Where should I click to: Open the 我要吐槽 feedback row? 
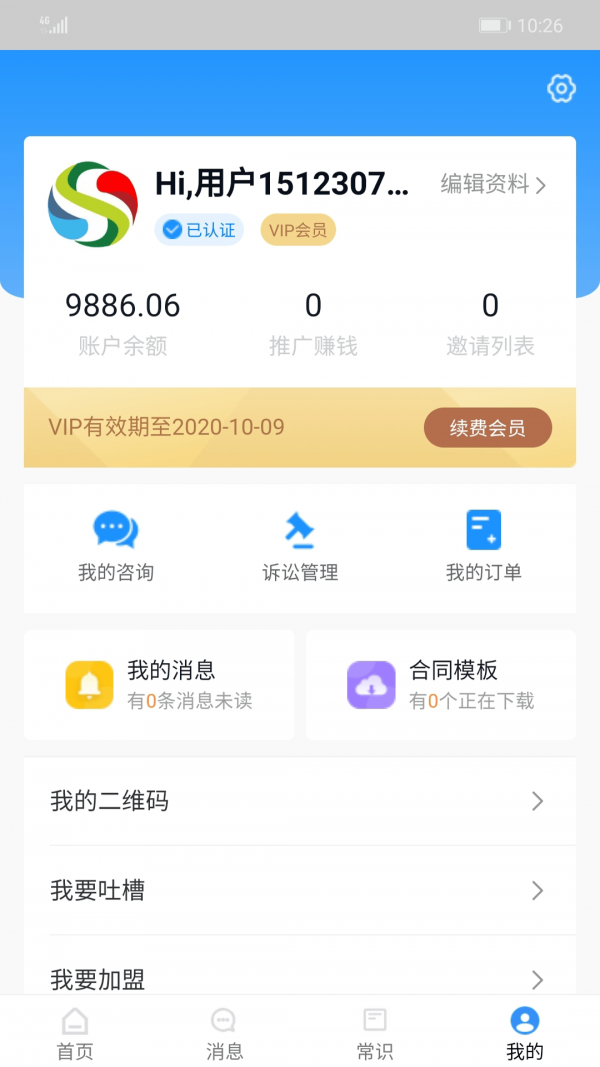[x=300, y=890]
